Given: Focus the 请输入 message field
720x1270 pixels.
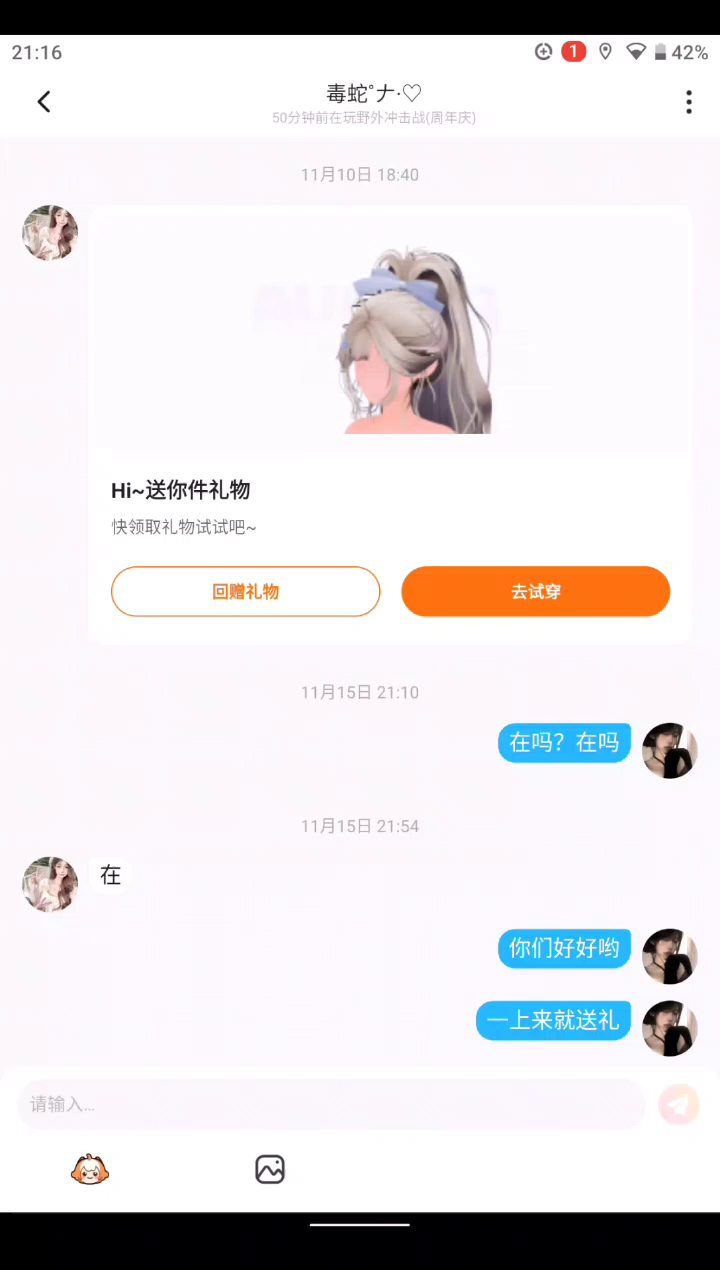Looking at the screenshot, I should (x=330, y=1104).
